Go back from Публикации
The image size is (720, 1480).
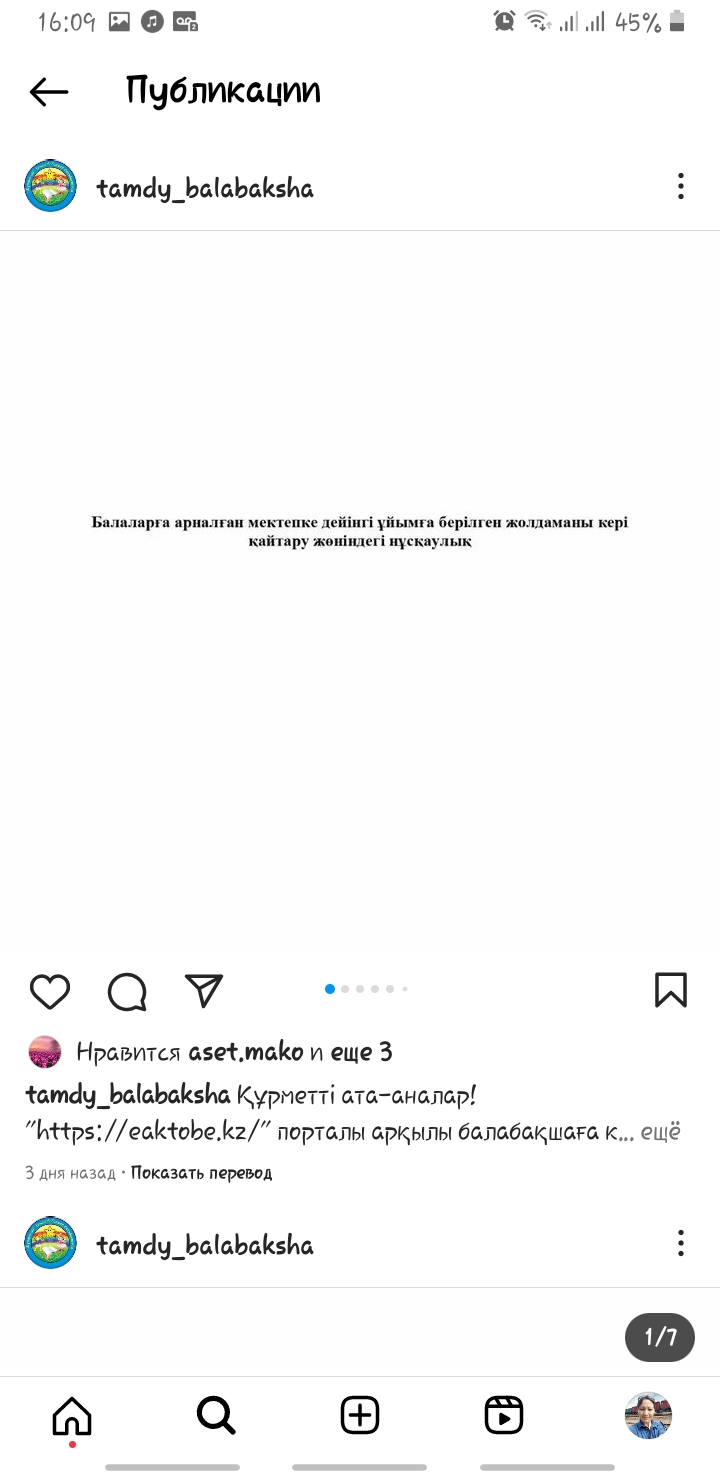(x=49, y=92)
